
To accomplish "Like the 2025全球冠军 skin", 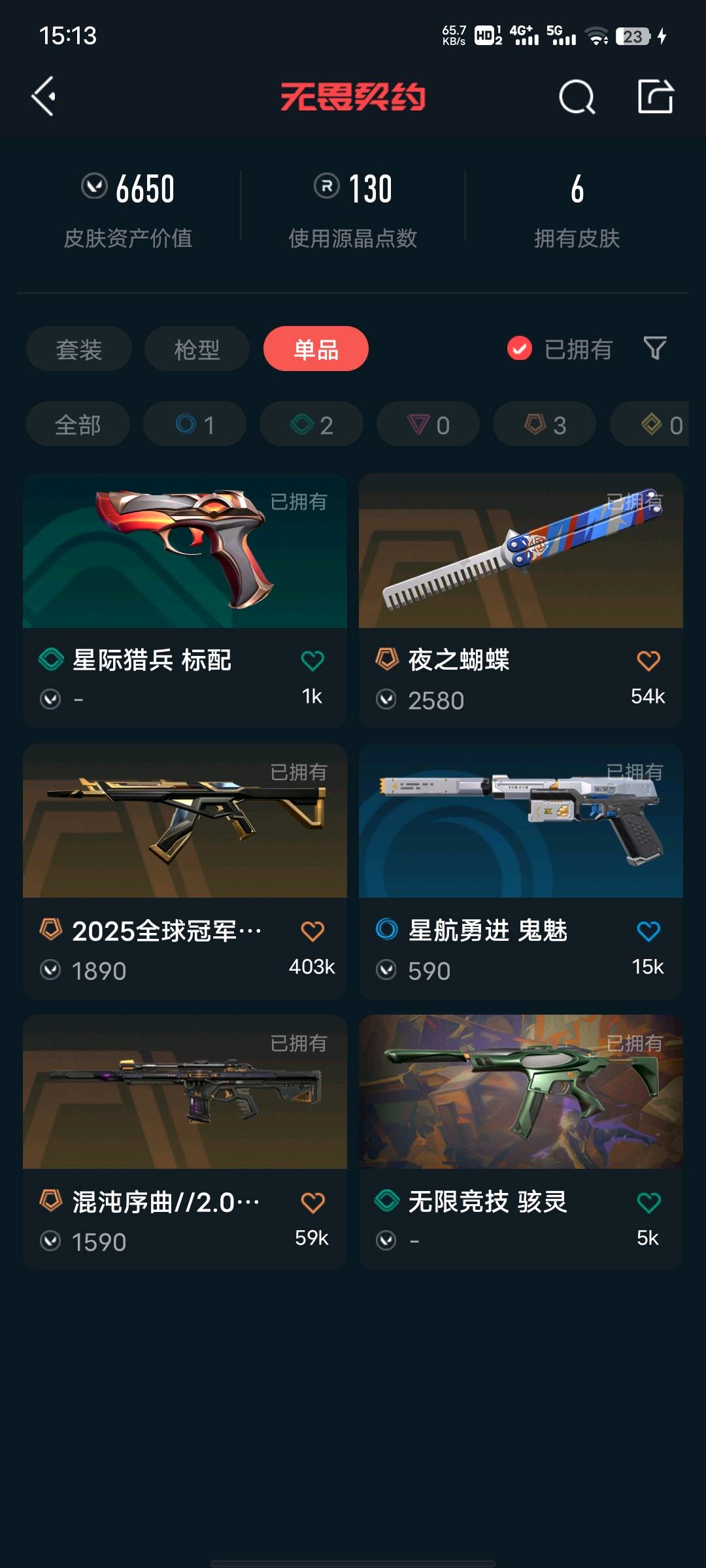I will 312,931.
